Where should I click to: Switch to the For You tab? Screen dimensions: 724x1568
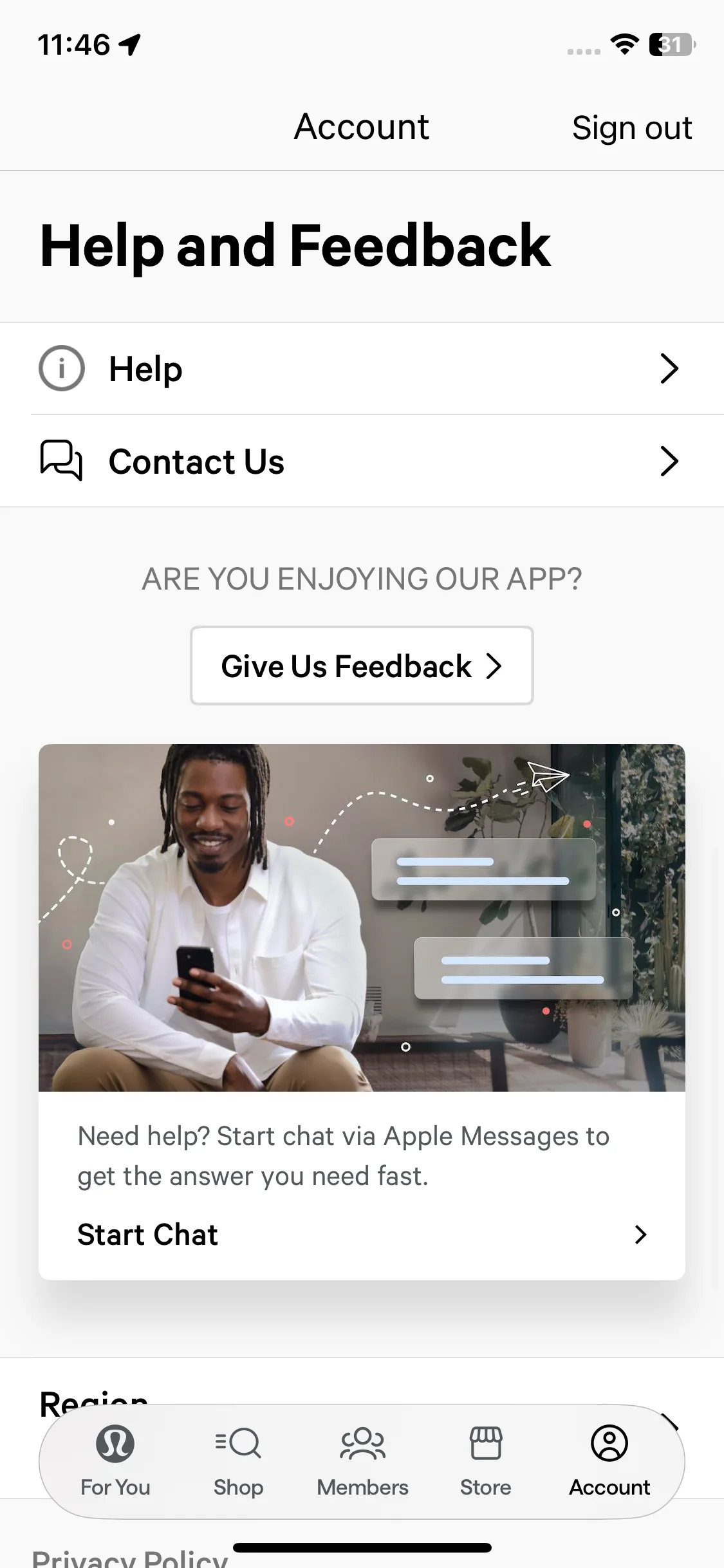pos(115,1461)
